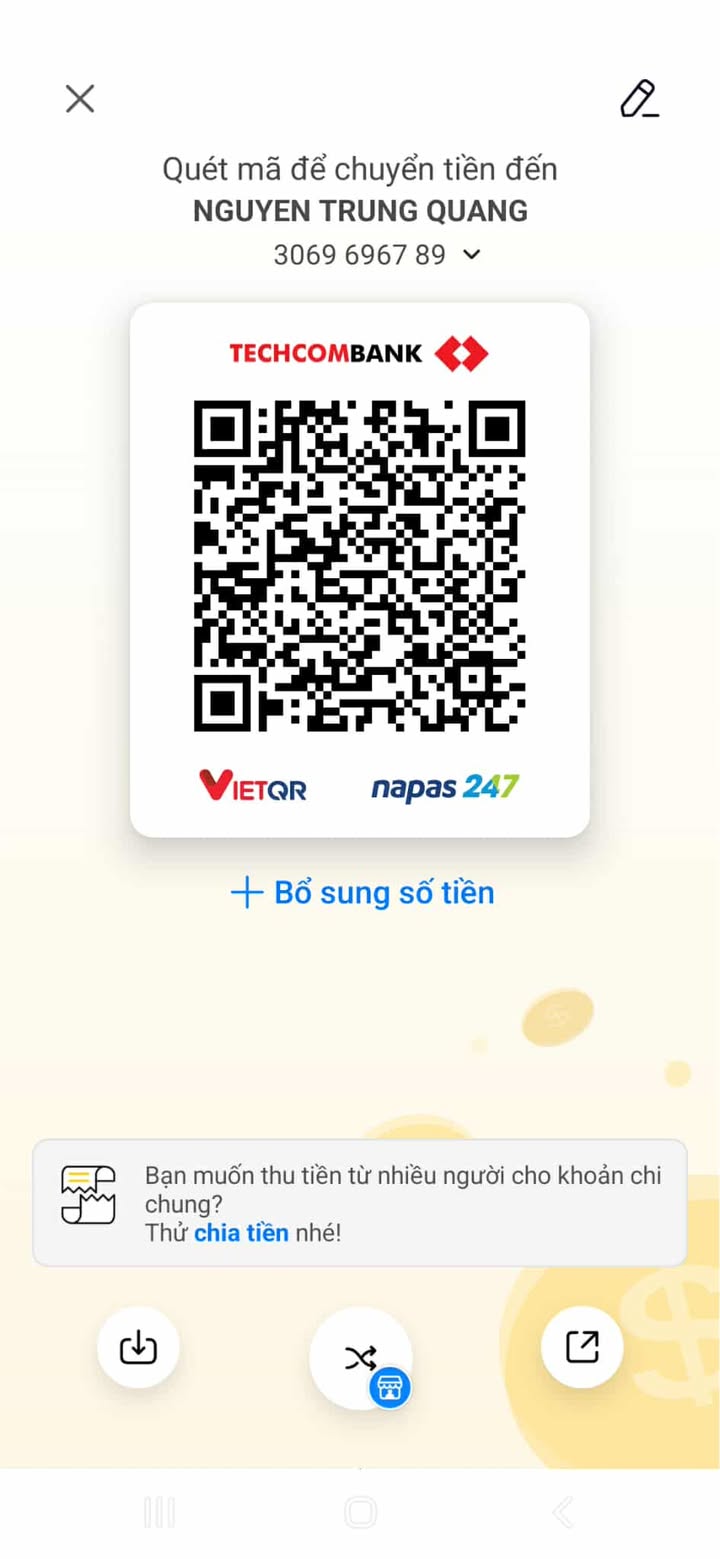Tap the system home button

(360, 1512)
